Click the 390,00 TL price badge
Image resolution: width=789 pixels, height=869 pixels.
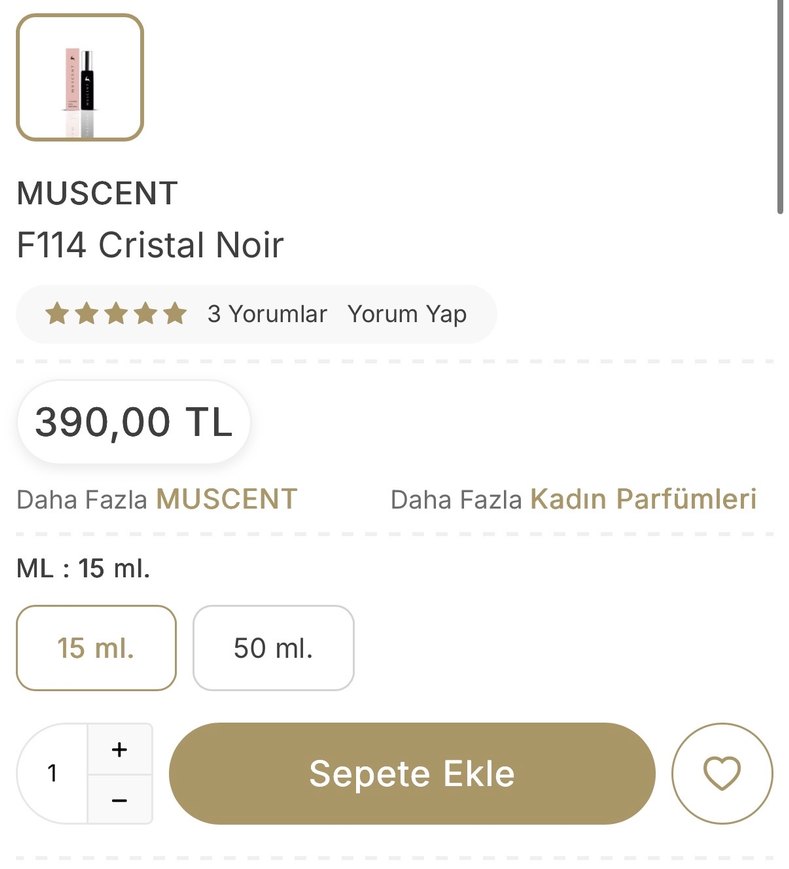tap(133, 422)
